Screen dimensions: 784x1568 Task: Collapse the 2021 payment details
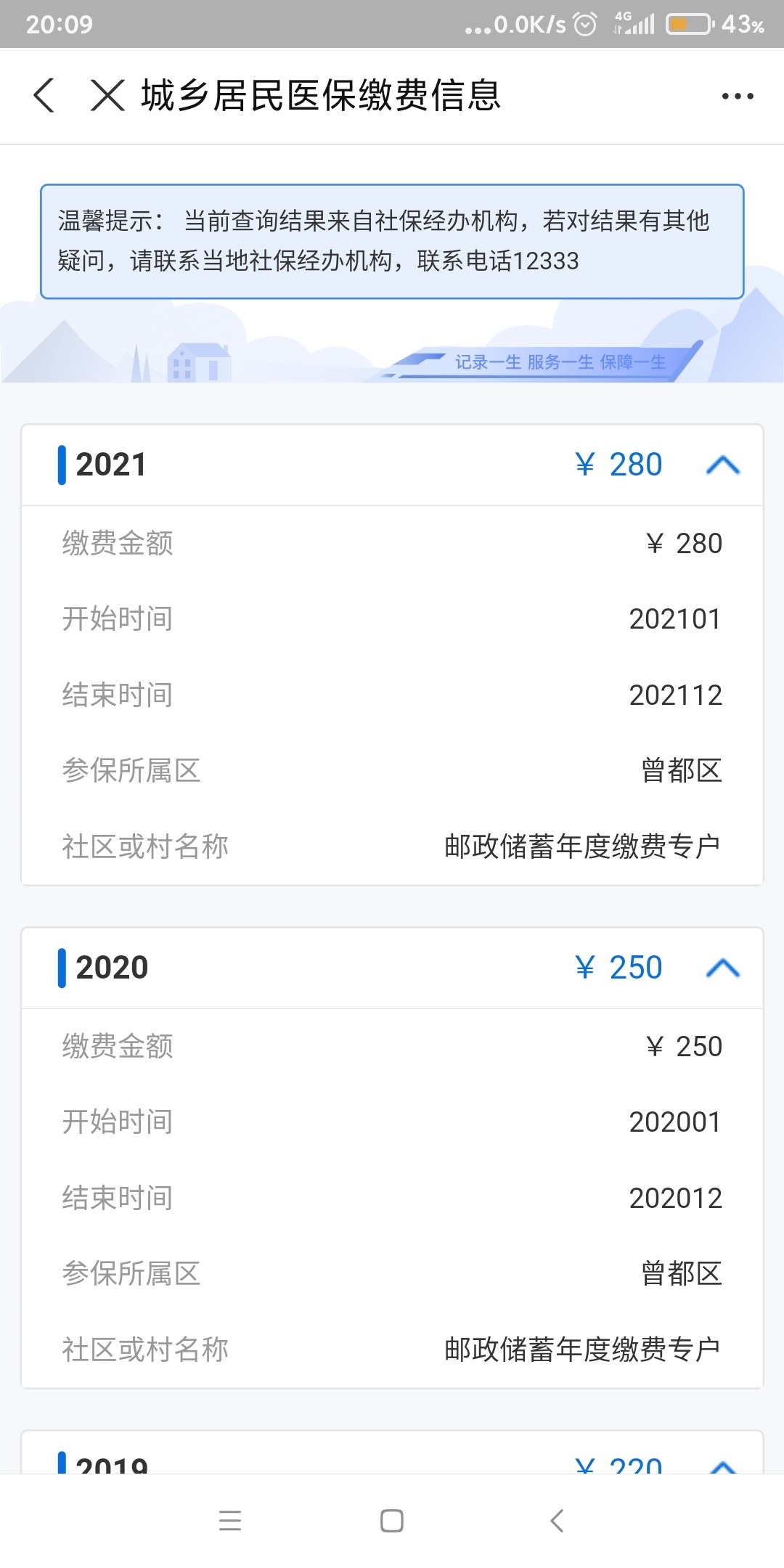point(723,465)
